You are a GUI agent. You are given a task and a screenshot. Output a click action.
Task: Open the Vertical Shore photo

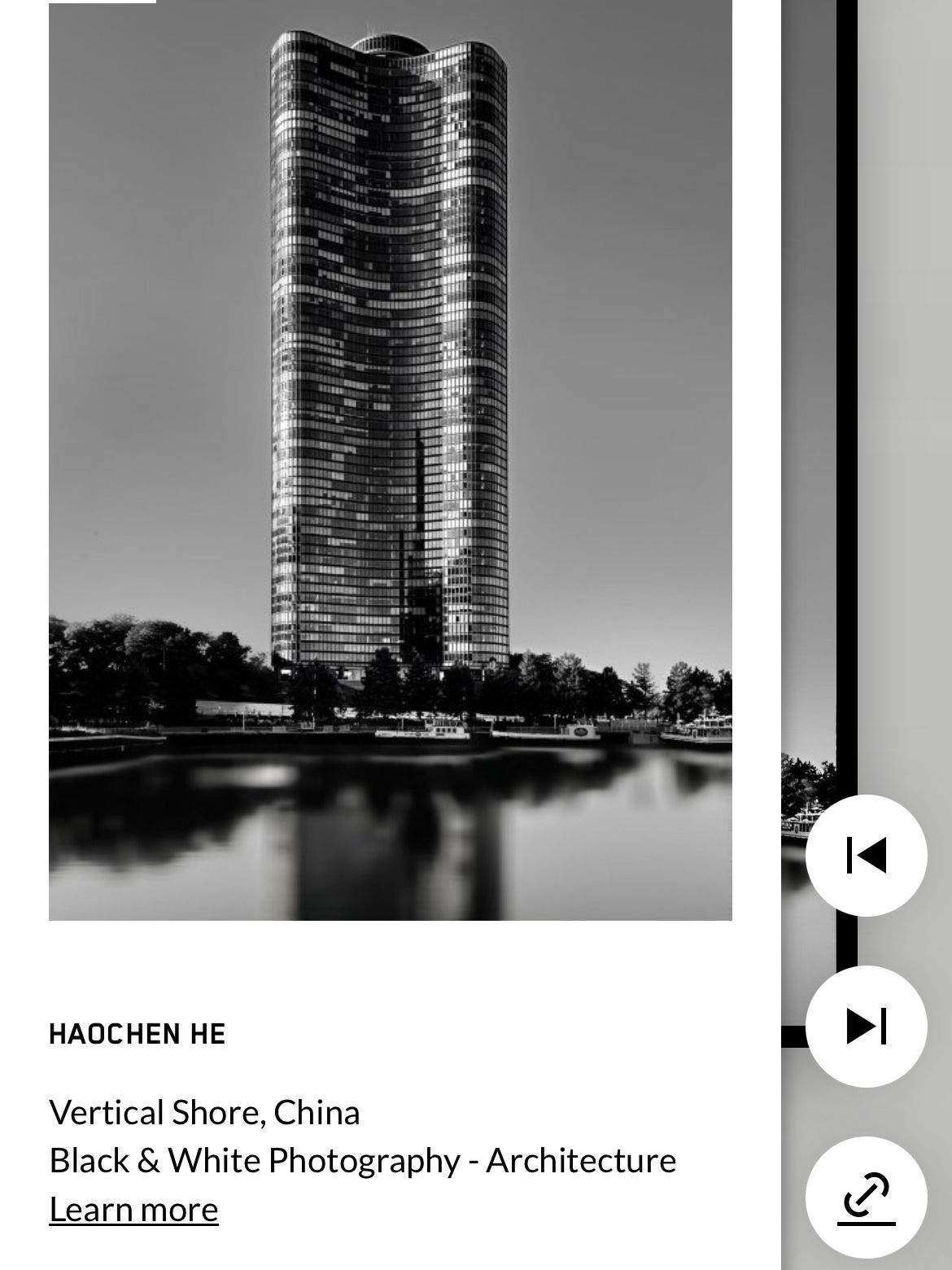coord(390,460)
